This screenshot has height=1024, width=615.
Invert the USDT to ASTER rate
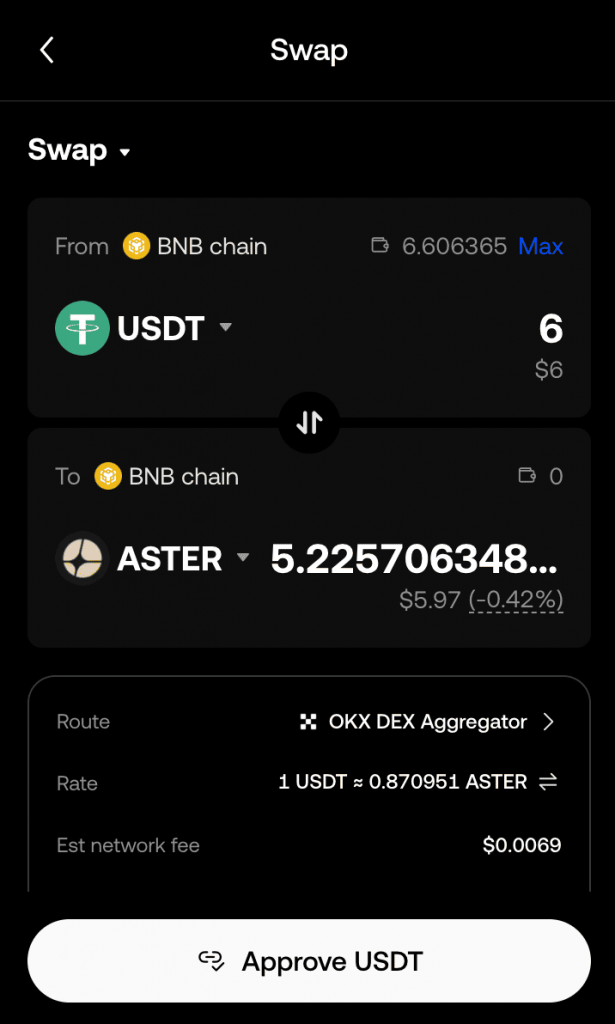pyautogui.click(x=548, y=783)
